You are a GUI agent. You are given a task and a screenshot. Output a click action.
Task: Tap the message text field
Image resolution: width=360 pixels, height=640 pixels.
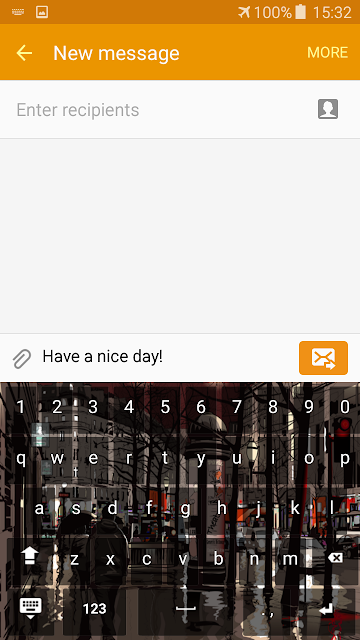167,357
